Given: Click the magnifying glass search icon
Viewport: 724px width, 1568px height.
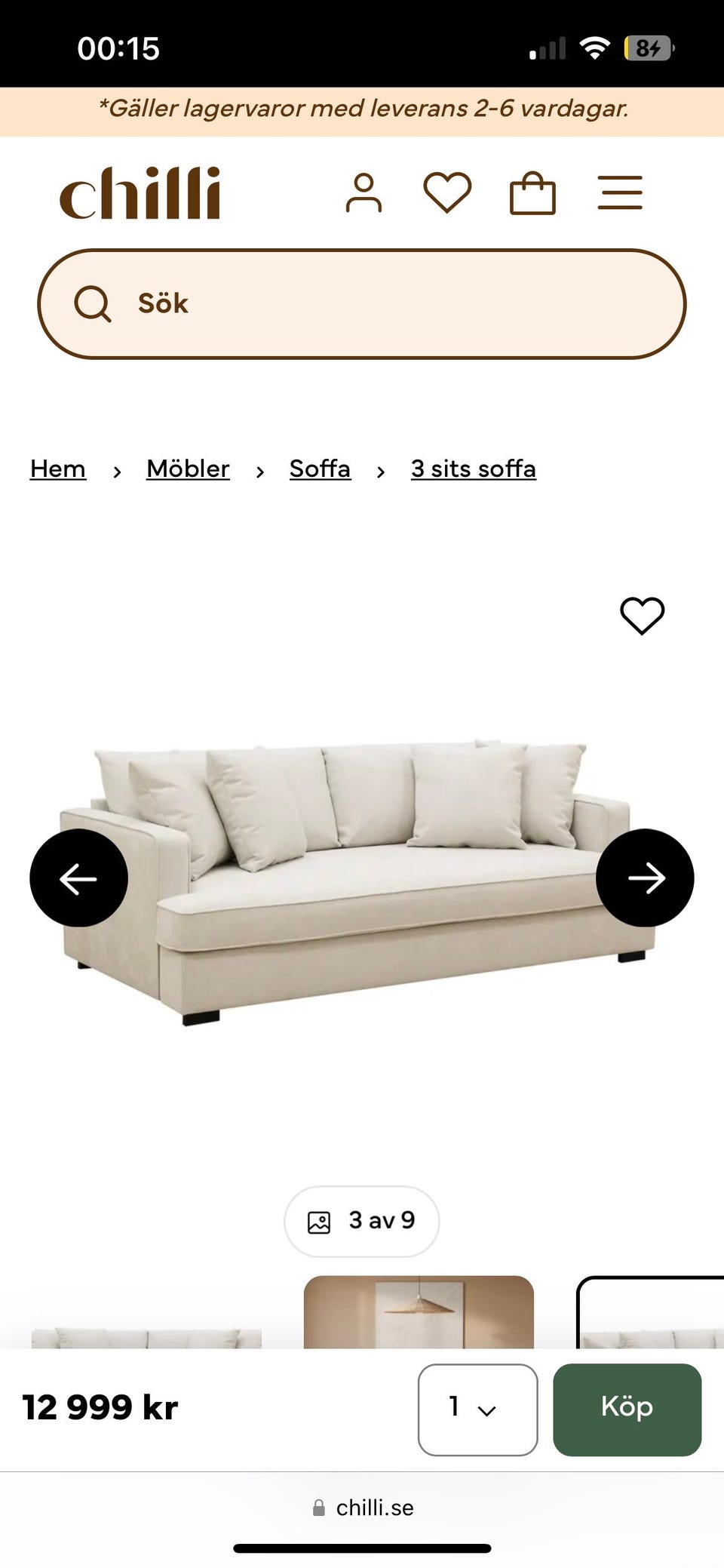Looking at the screenshot, I should click(x=94, y=303).
